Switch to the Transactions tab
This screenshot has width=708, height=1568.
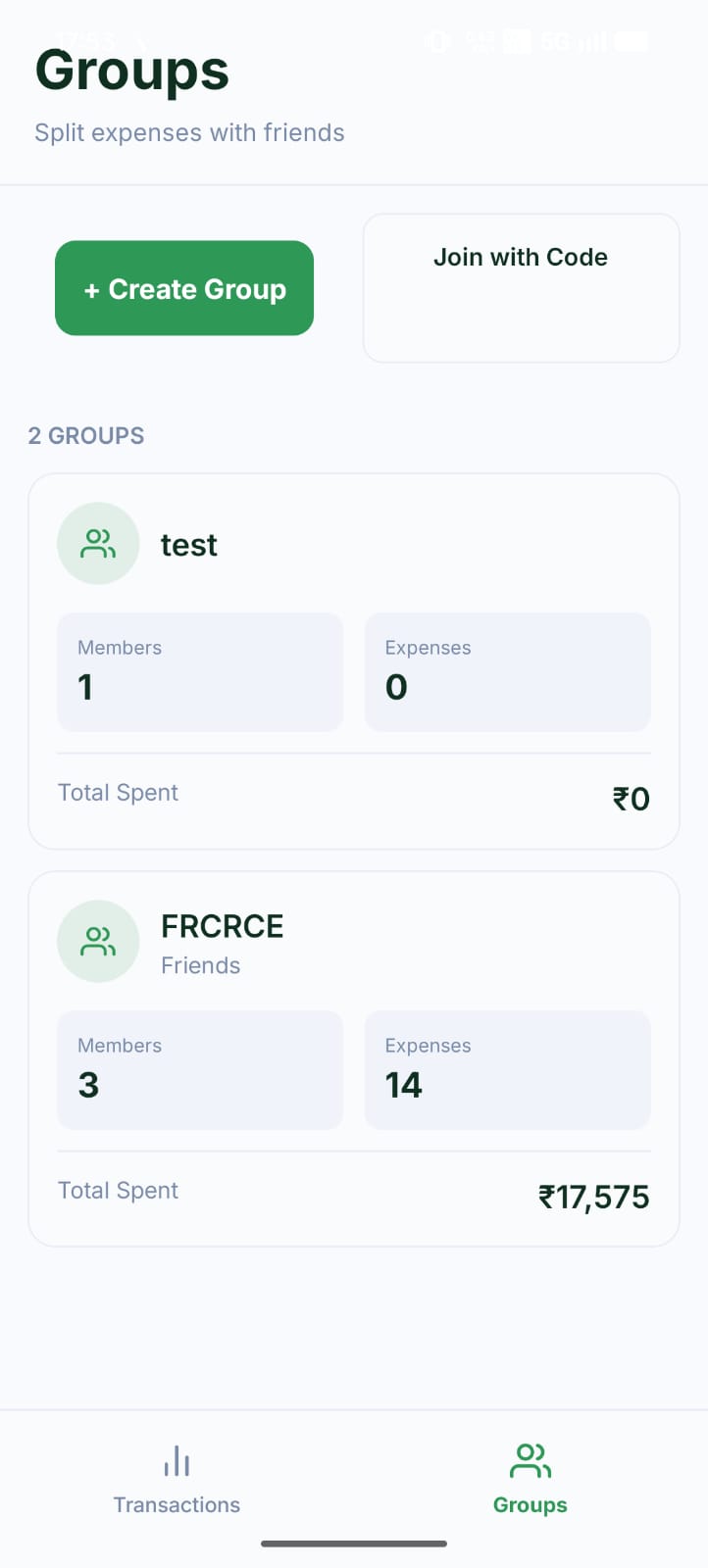(177, 1480)
